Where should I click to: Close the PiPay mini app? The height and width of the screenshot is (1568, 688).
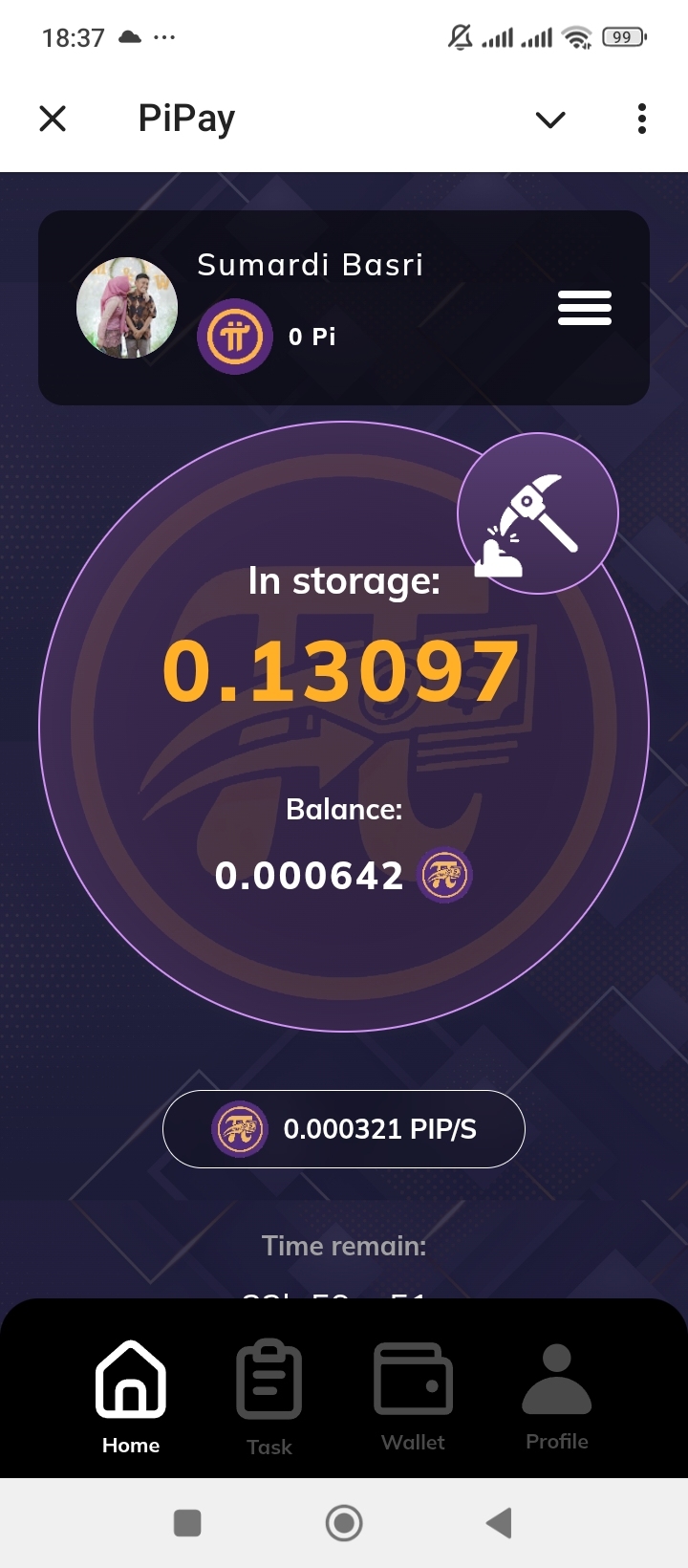pos(53,119)
